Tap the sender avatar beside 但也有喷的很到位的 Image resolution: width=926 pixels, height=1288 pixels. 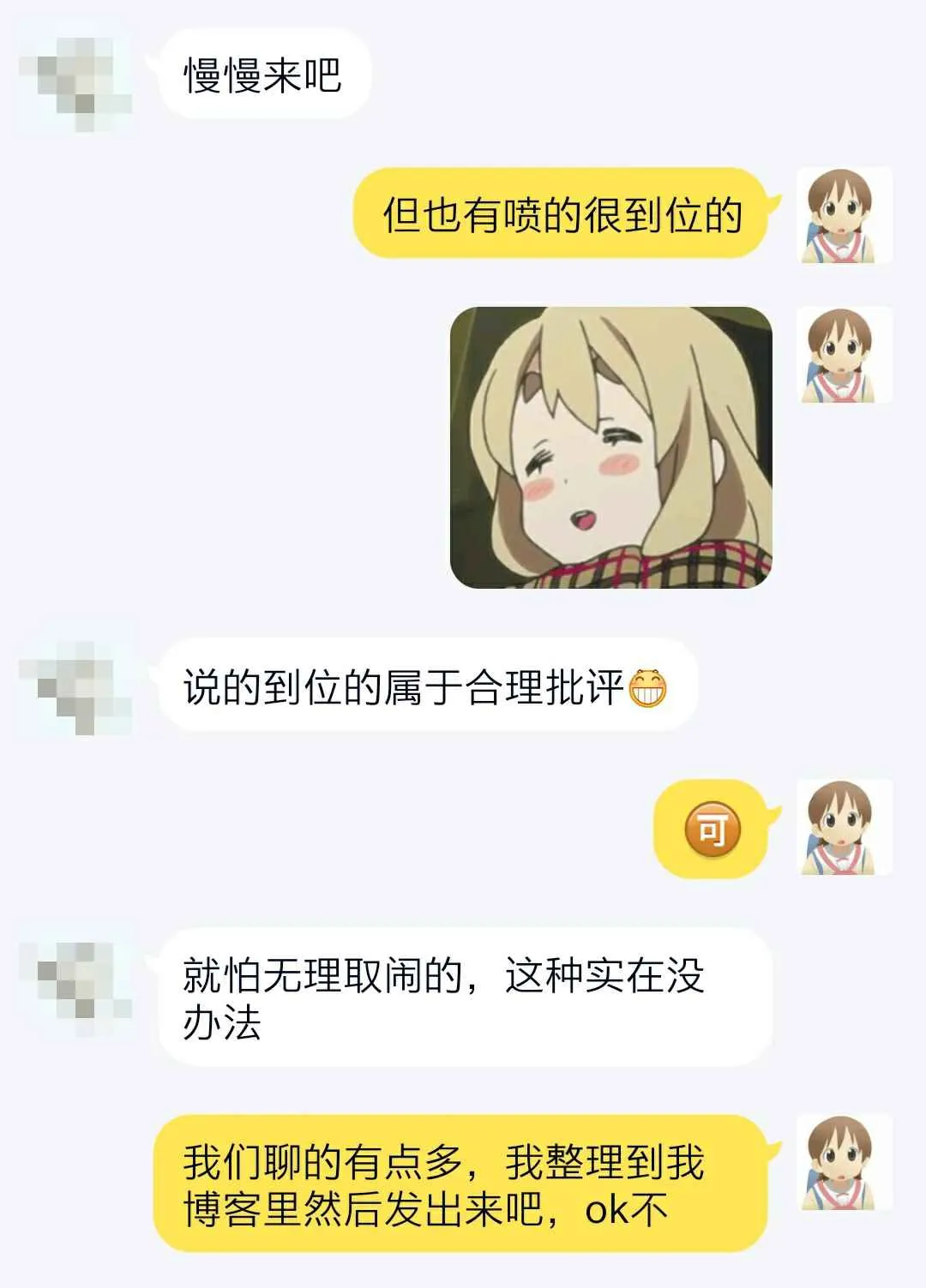845,215
